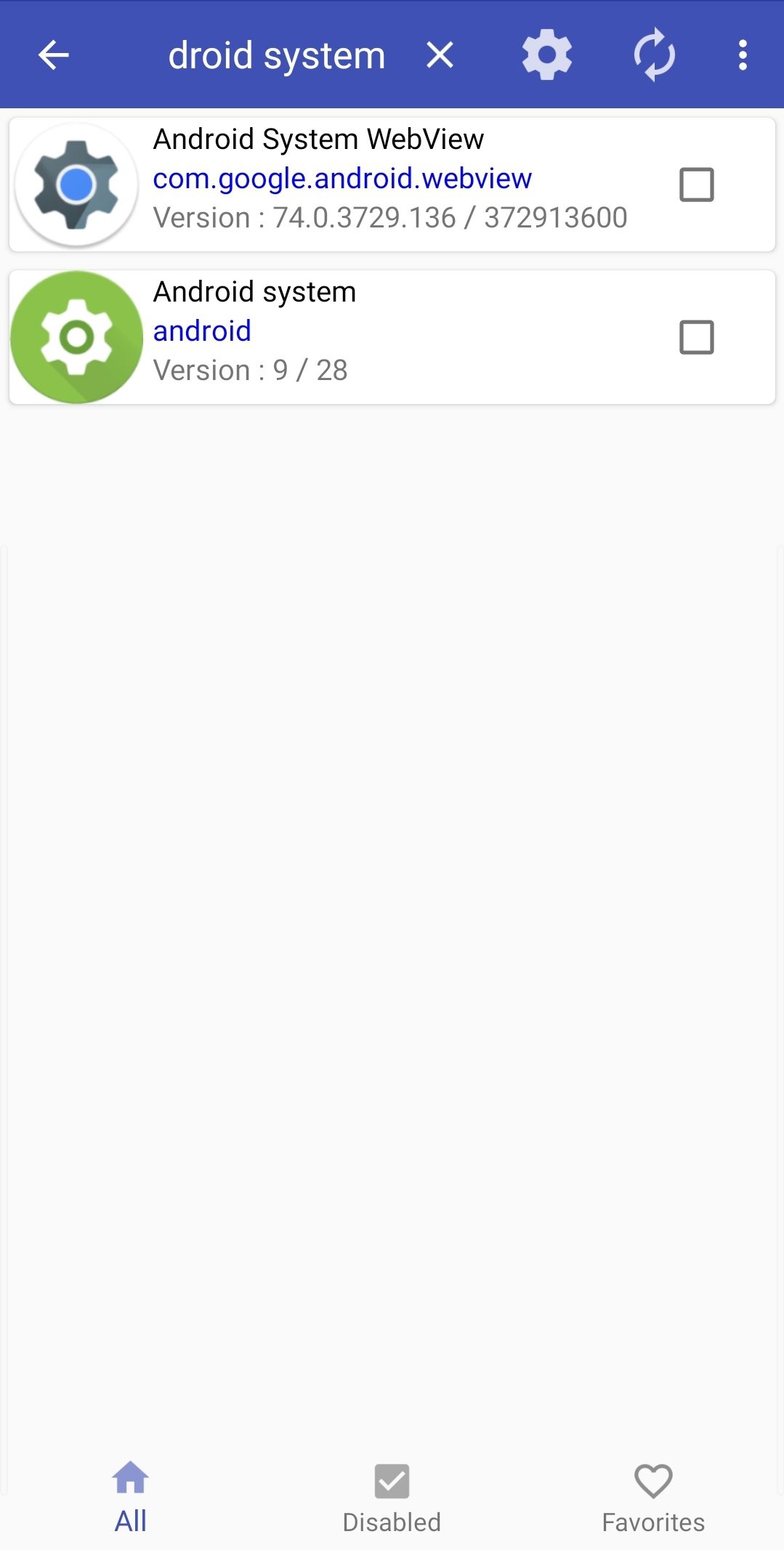Tick the Android system checkbox
Image resolution: width=784 pixels, height=1550 pixels.
coord(696,337)
